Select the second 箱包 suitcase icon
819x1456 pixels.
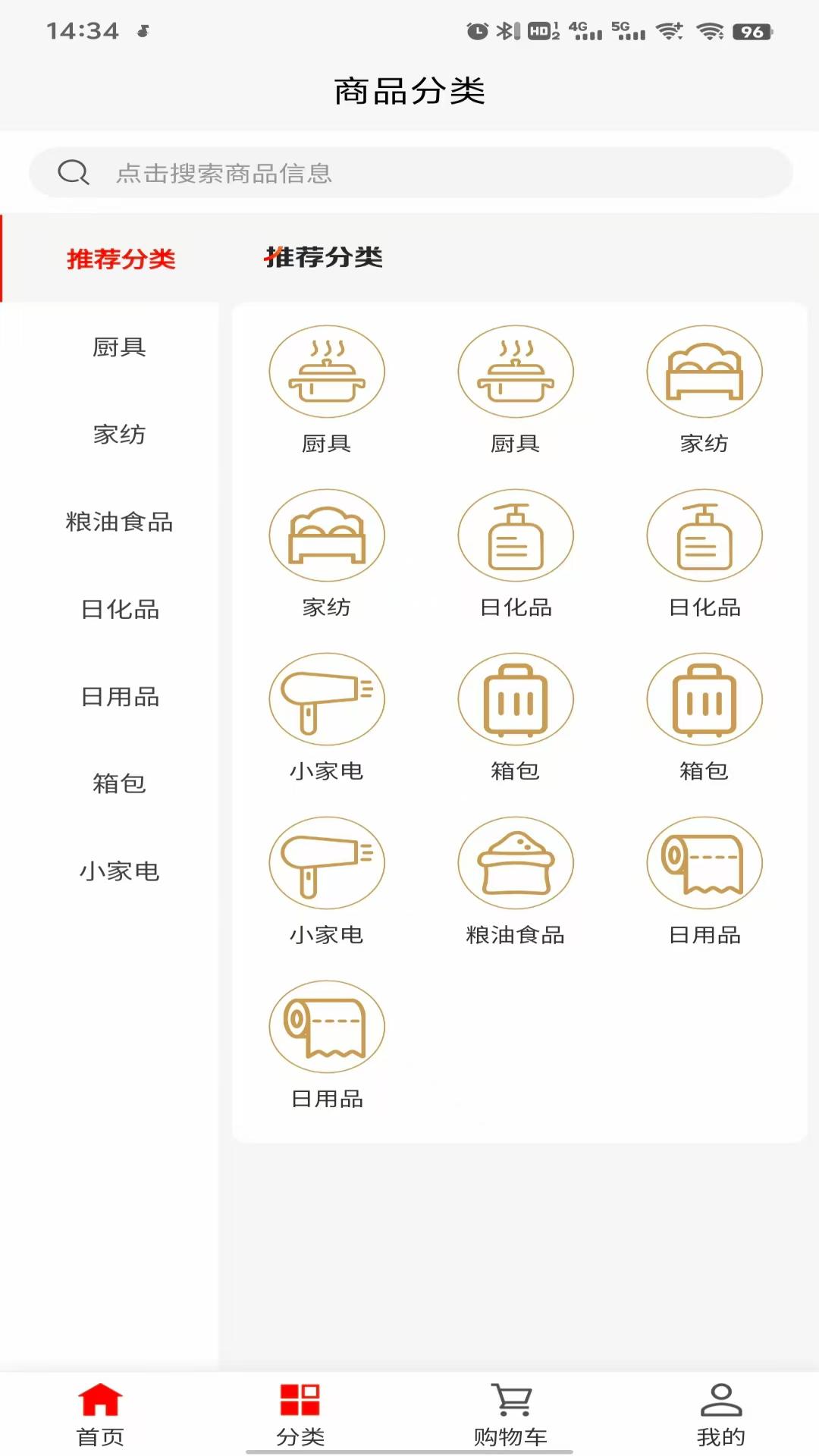[x=704, y=698]
